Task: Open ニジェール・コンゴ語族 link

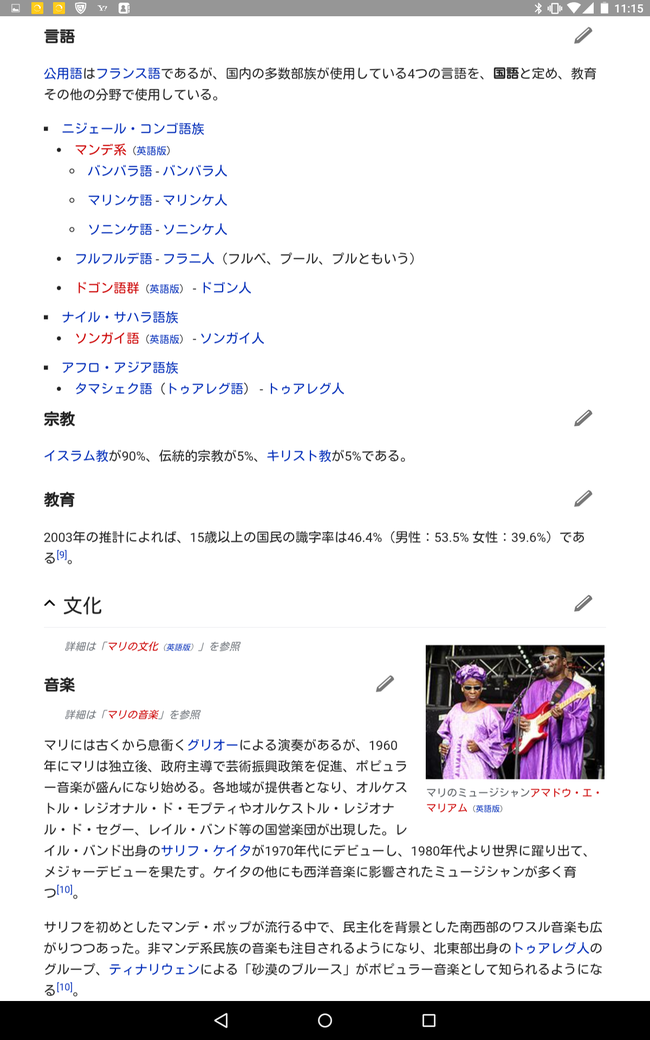Action: (x=132, y=129)
